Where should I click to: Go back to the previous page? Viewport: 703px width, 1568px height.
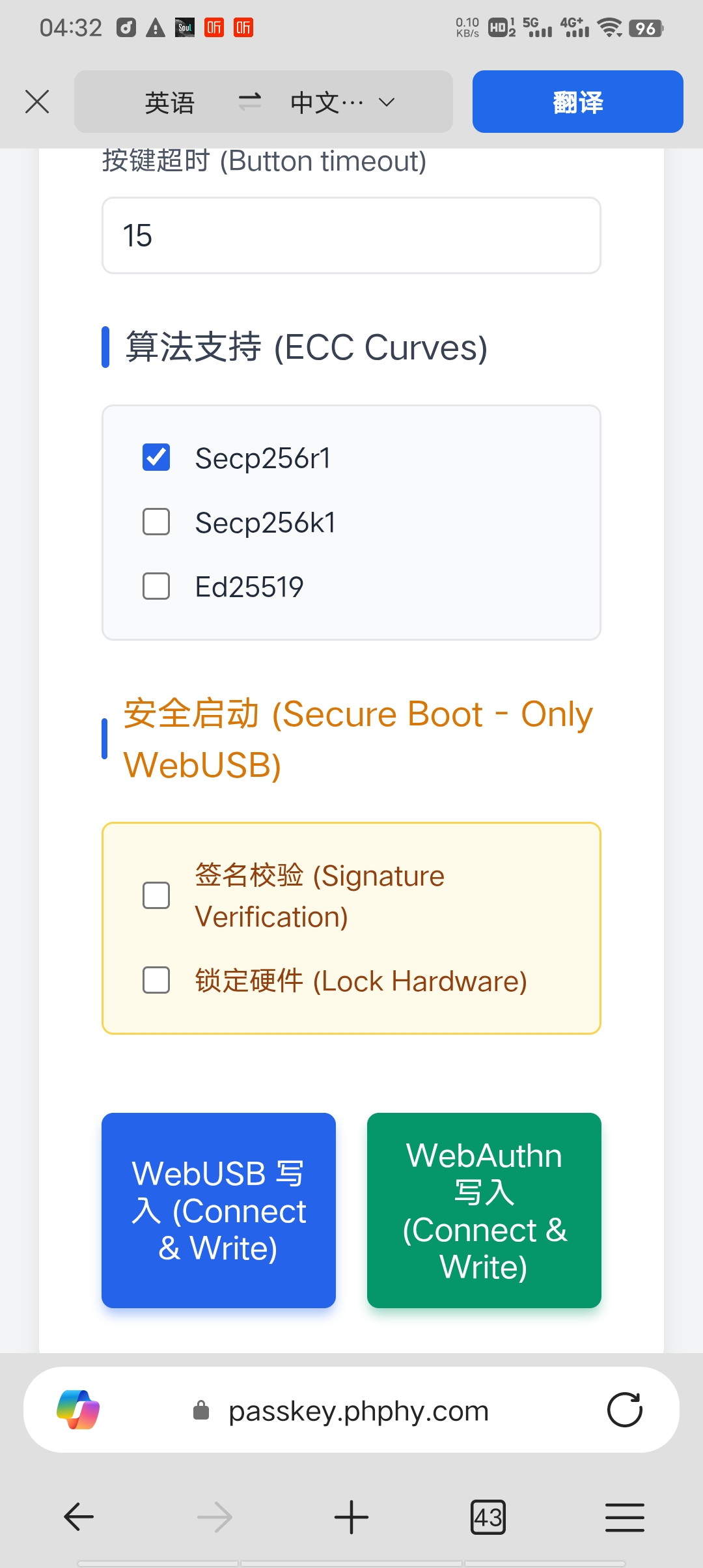pos(79,1517)
